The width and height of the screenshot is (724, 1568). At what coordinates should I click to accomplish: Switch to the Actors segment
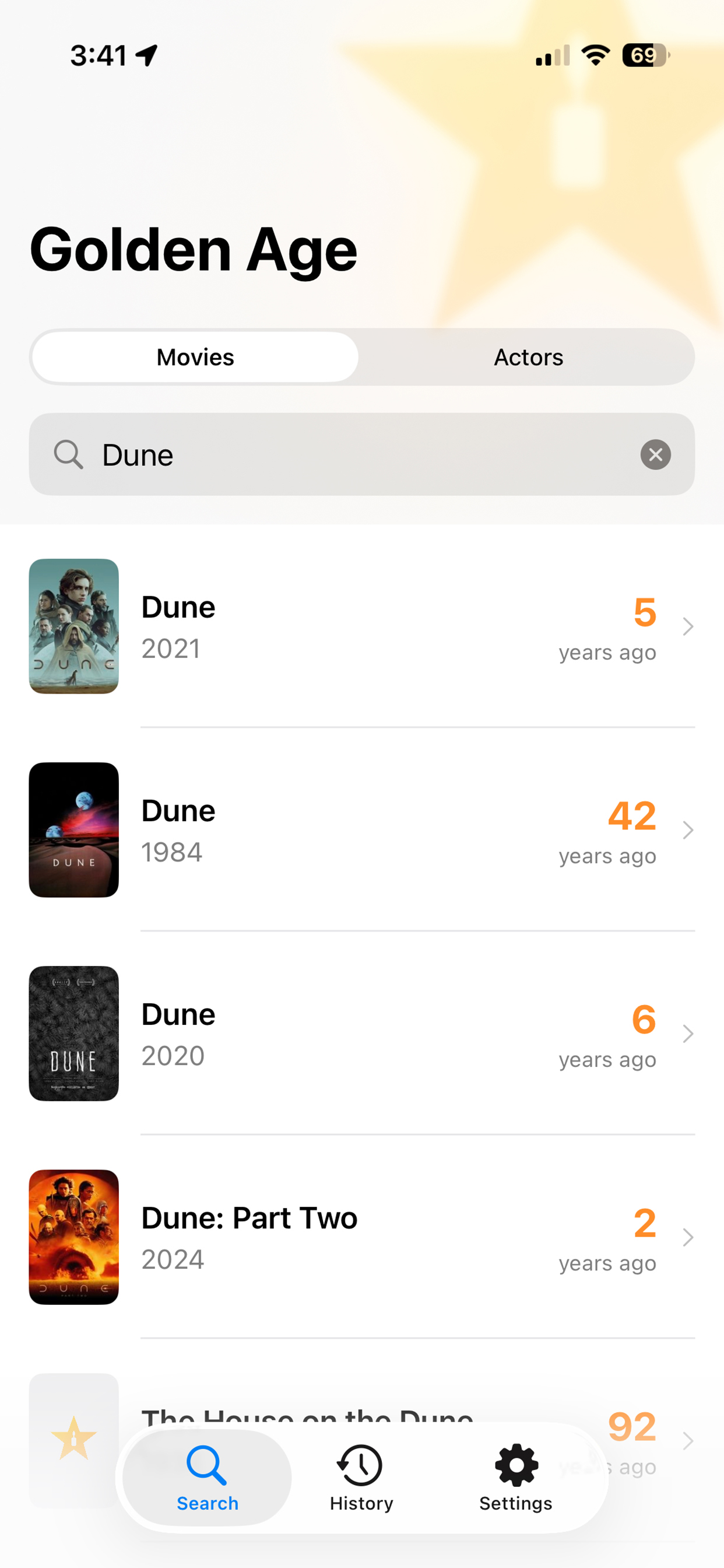528,358
